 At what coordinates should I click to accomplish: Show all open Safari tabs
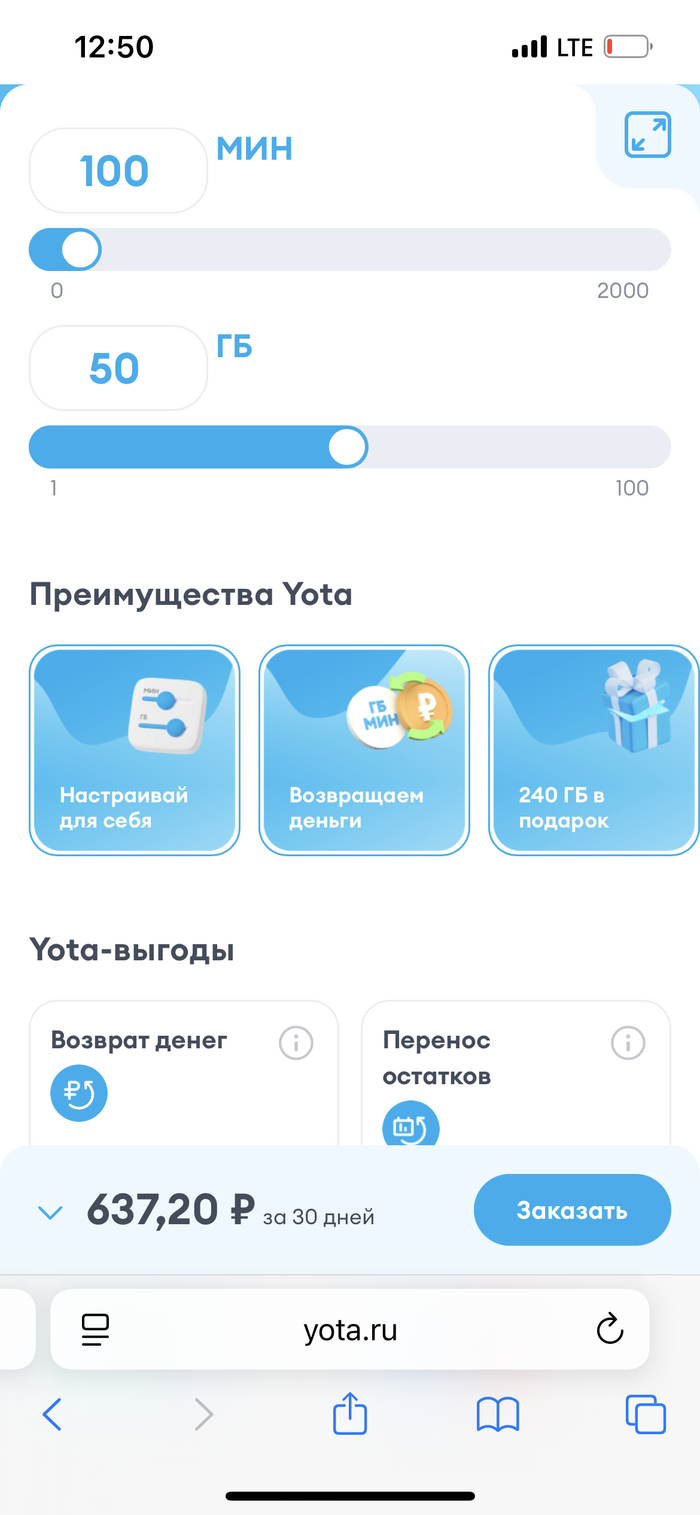[x=645, y=1414]
